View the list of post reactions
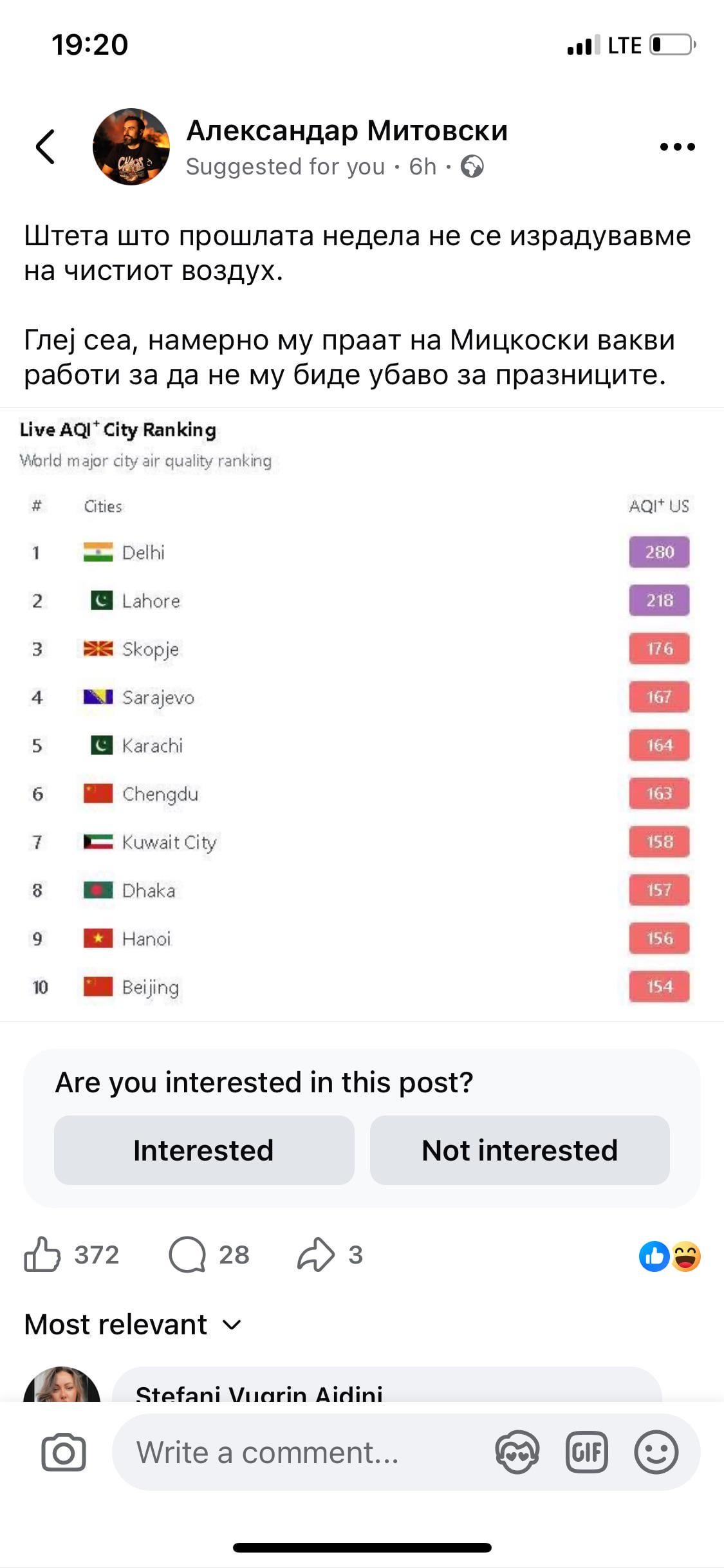The image size is (724, 1568). click(x=670, y=1256)
